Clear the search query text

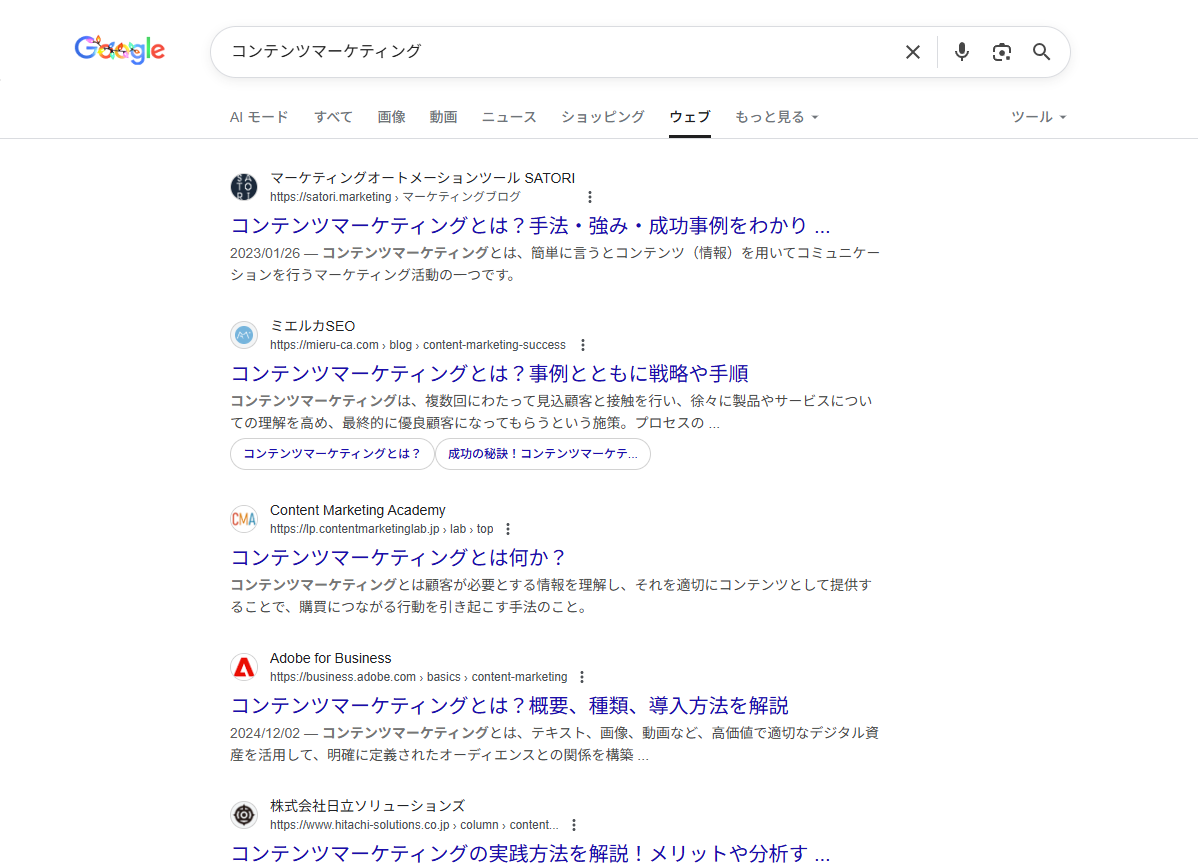(912, 52)
